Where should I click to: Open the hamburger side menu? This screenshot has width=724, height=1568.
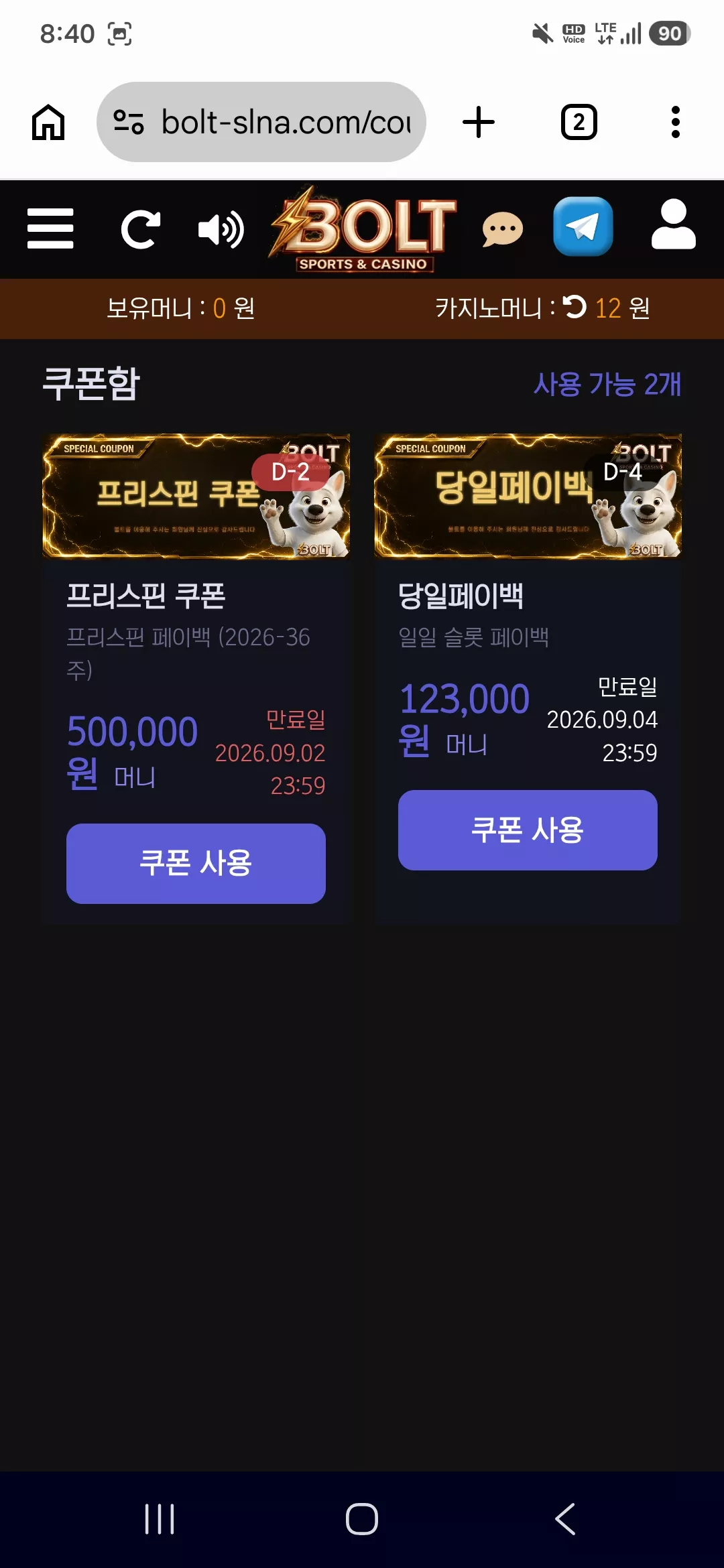point(50,228)
